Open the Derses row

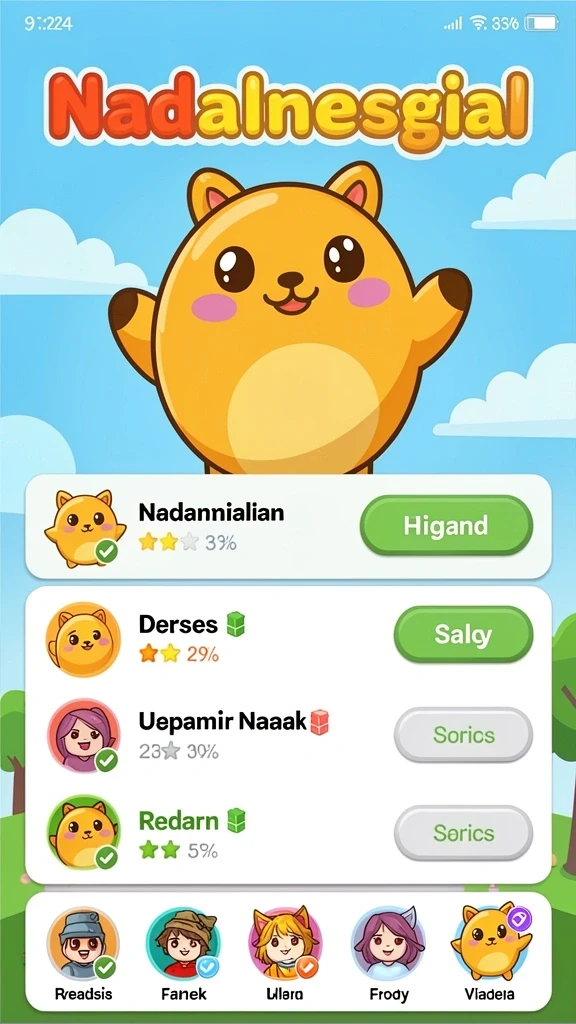pyautogui.click(x=288, y=637)
